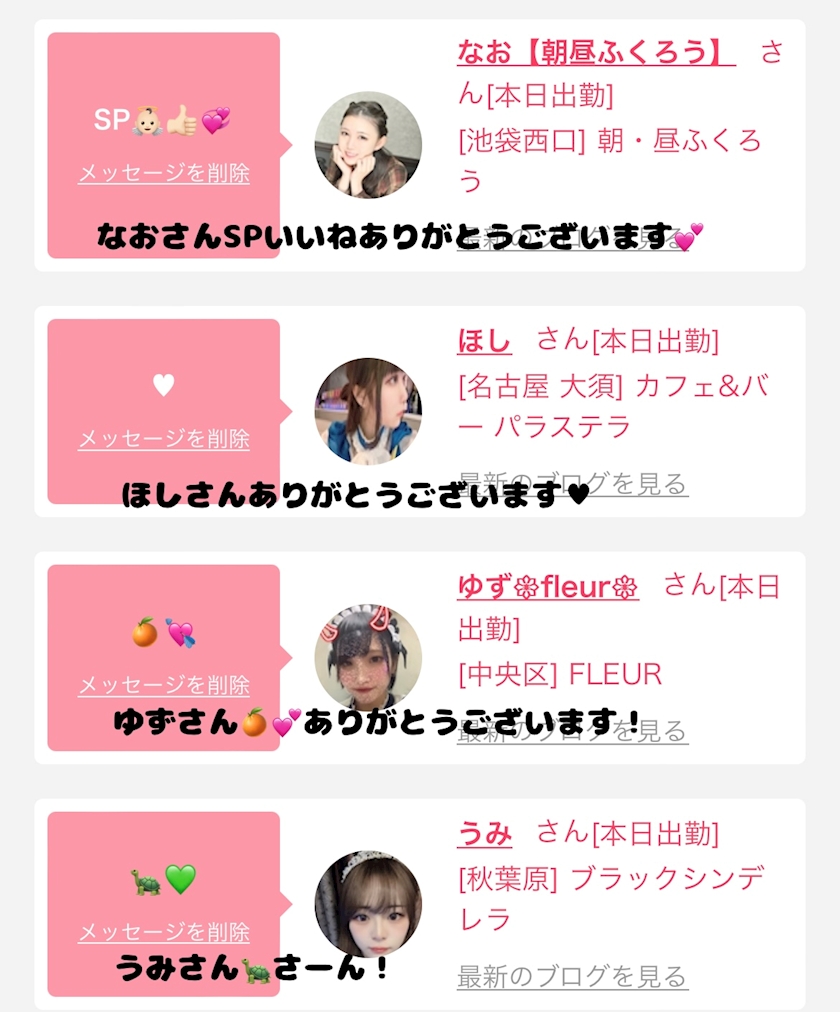This screenshot has width=840, height=1012.
Task: Delete the white heart message to ほし
Action: point(164,439)
